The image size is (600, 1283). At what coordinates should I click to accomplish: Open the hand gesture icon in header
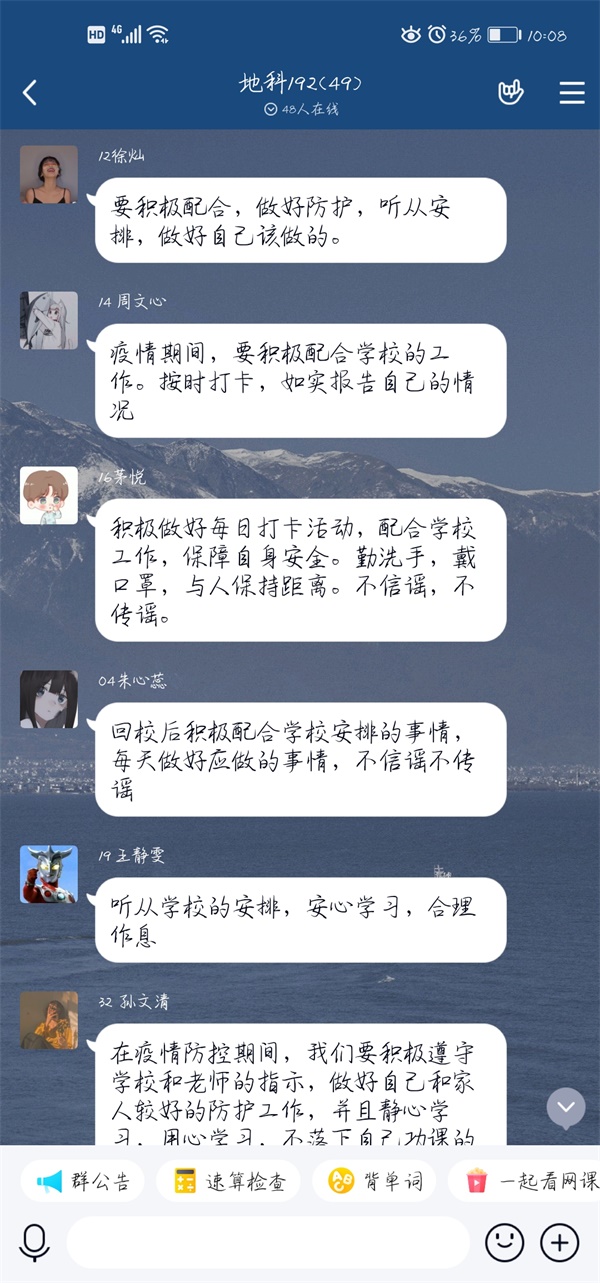click(511, 93)
